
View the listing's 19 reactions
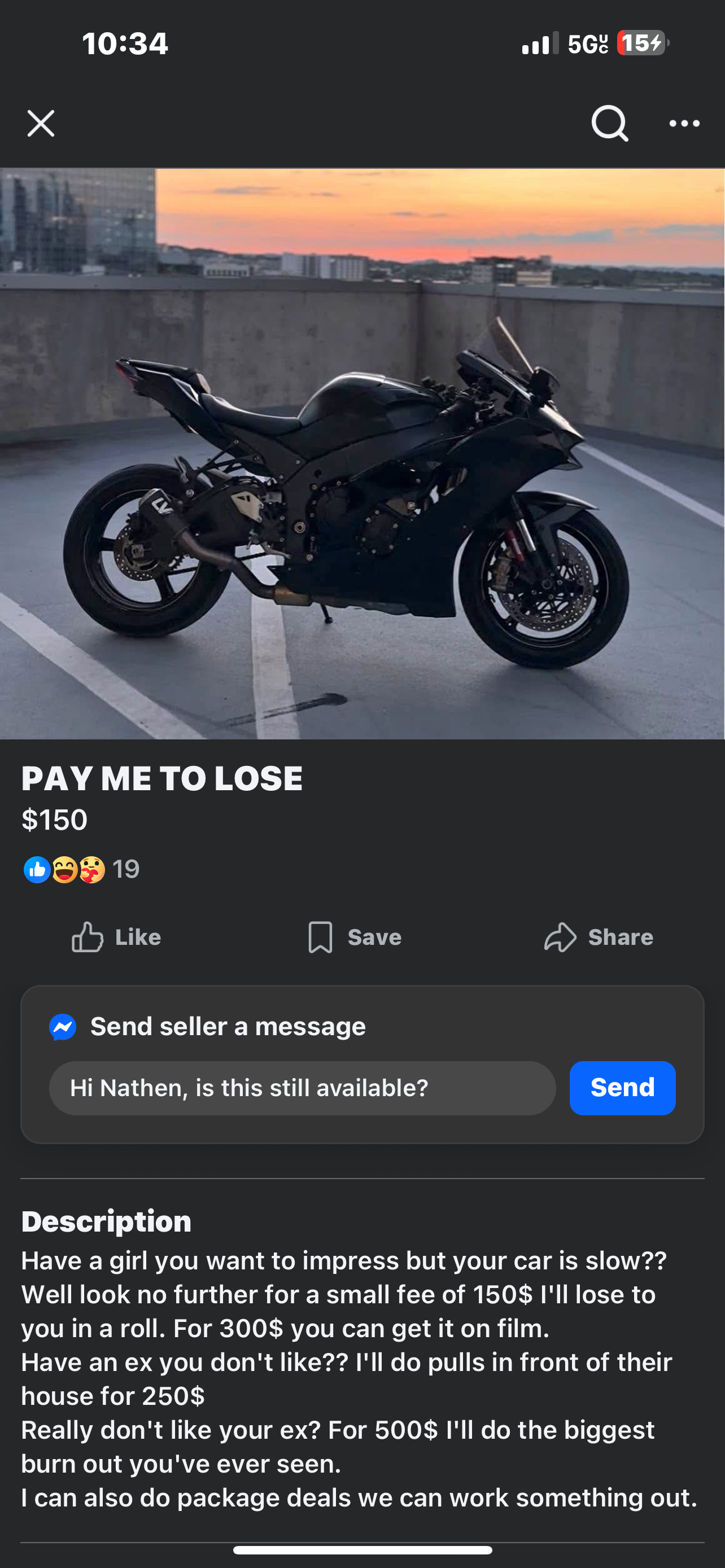click(x=81, y=869)
